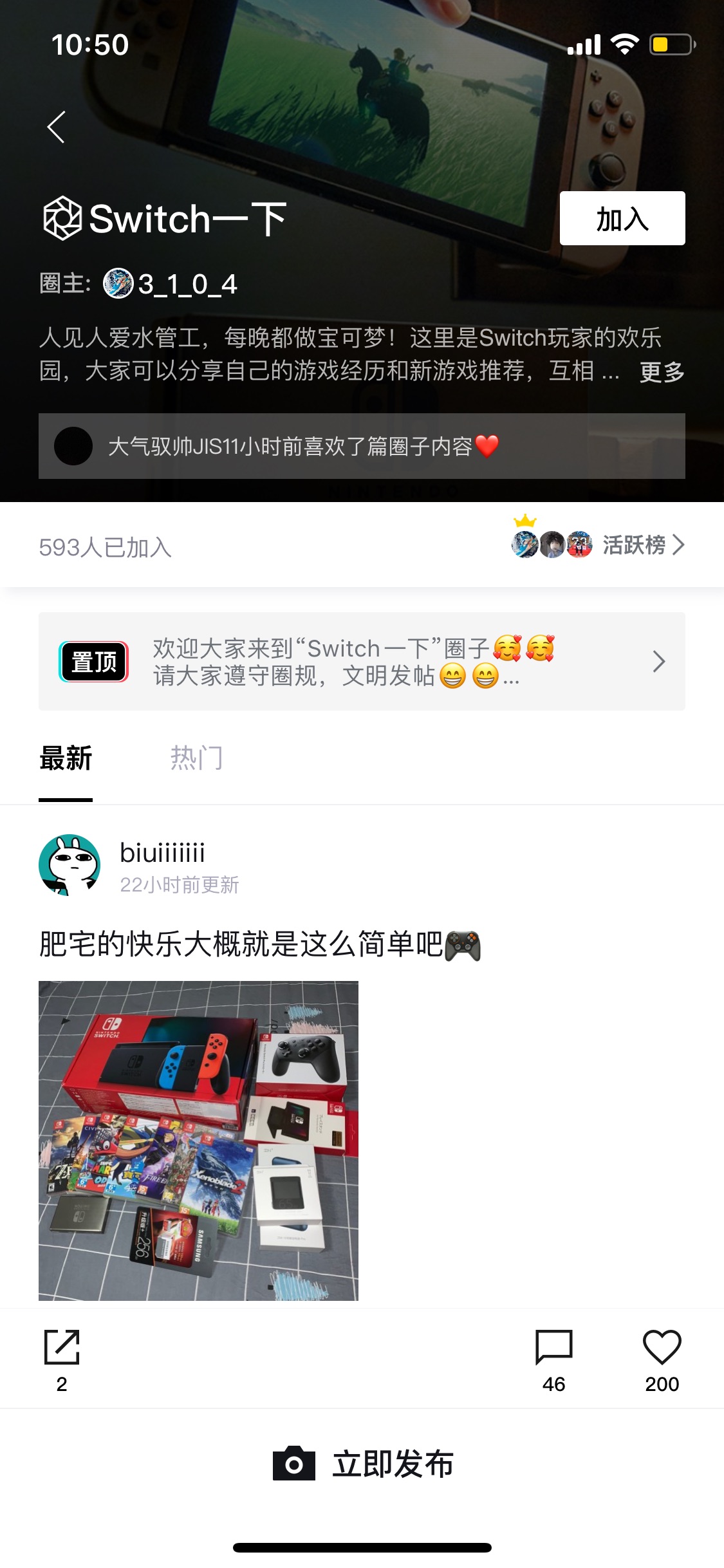This screenshot has width=724, height=1568.
Task: Open the pinned 置顶 welcome post
Action: (362, 662)
